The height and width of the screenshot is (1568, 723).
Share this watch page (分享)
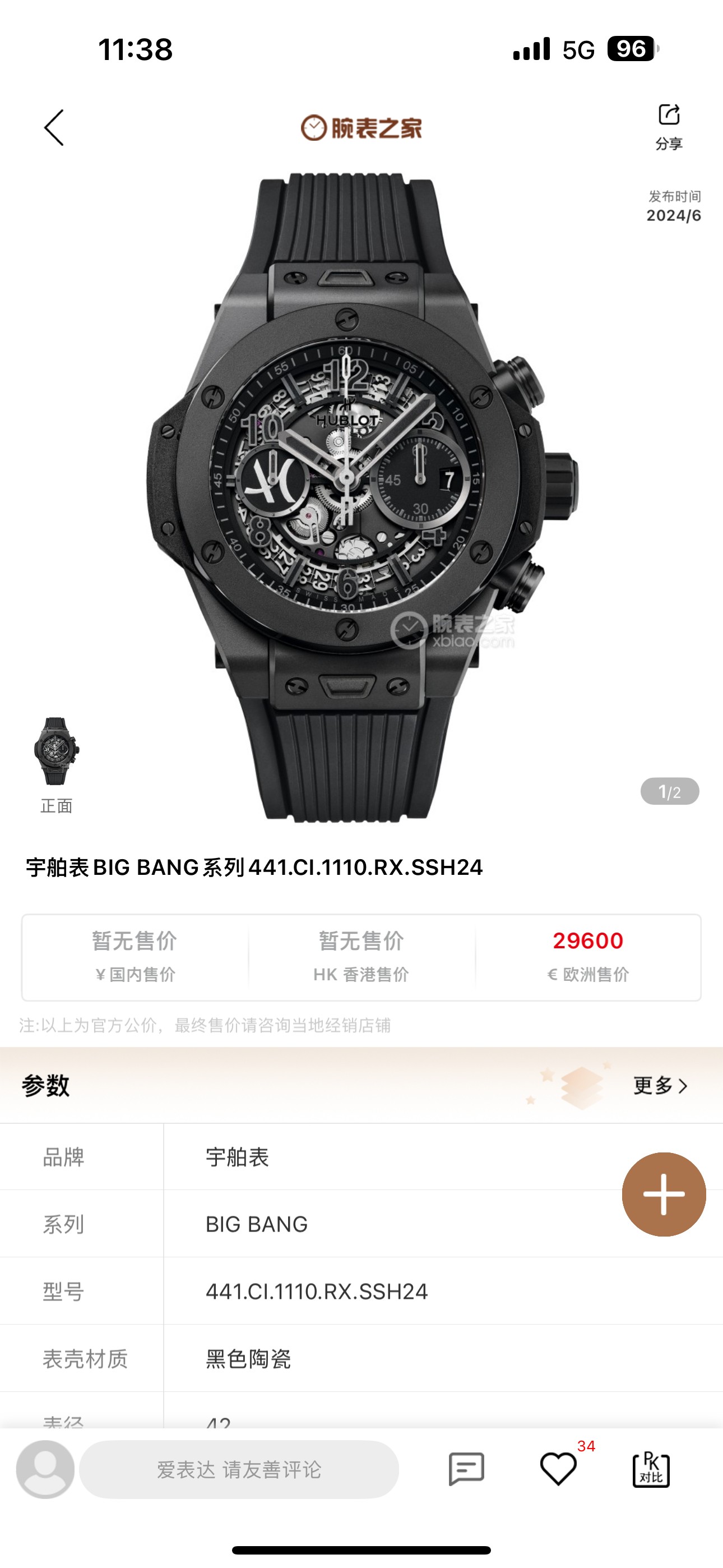point(668,127)
